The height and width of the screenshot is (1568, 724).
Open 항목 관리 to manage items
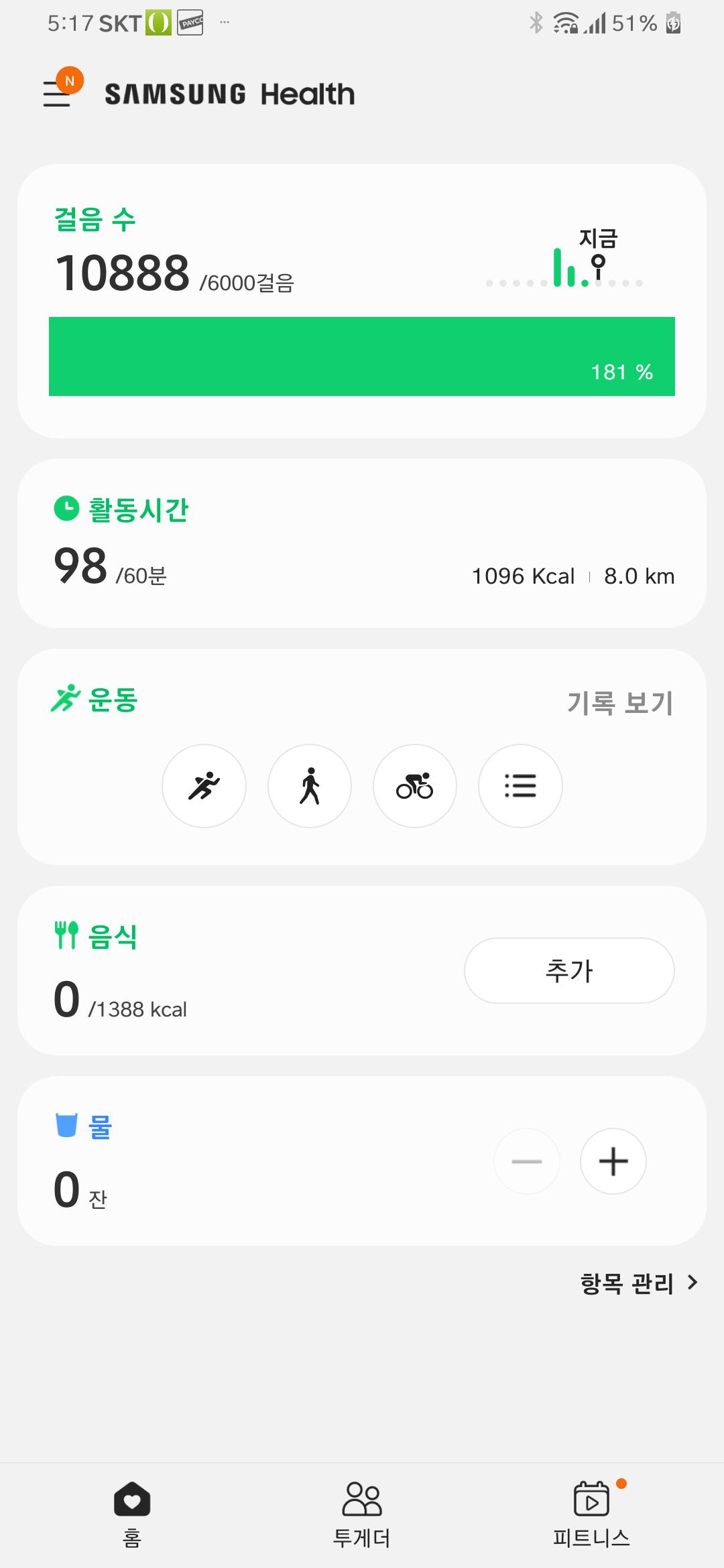tap(638, 1283)
